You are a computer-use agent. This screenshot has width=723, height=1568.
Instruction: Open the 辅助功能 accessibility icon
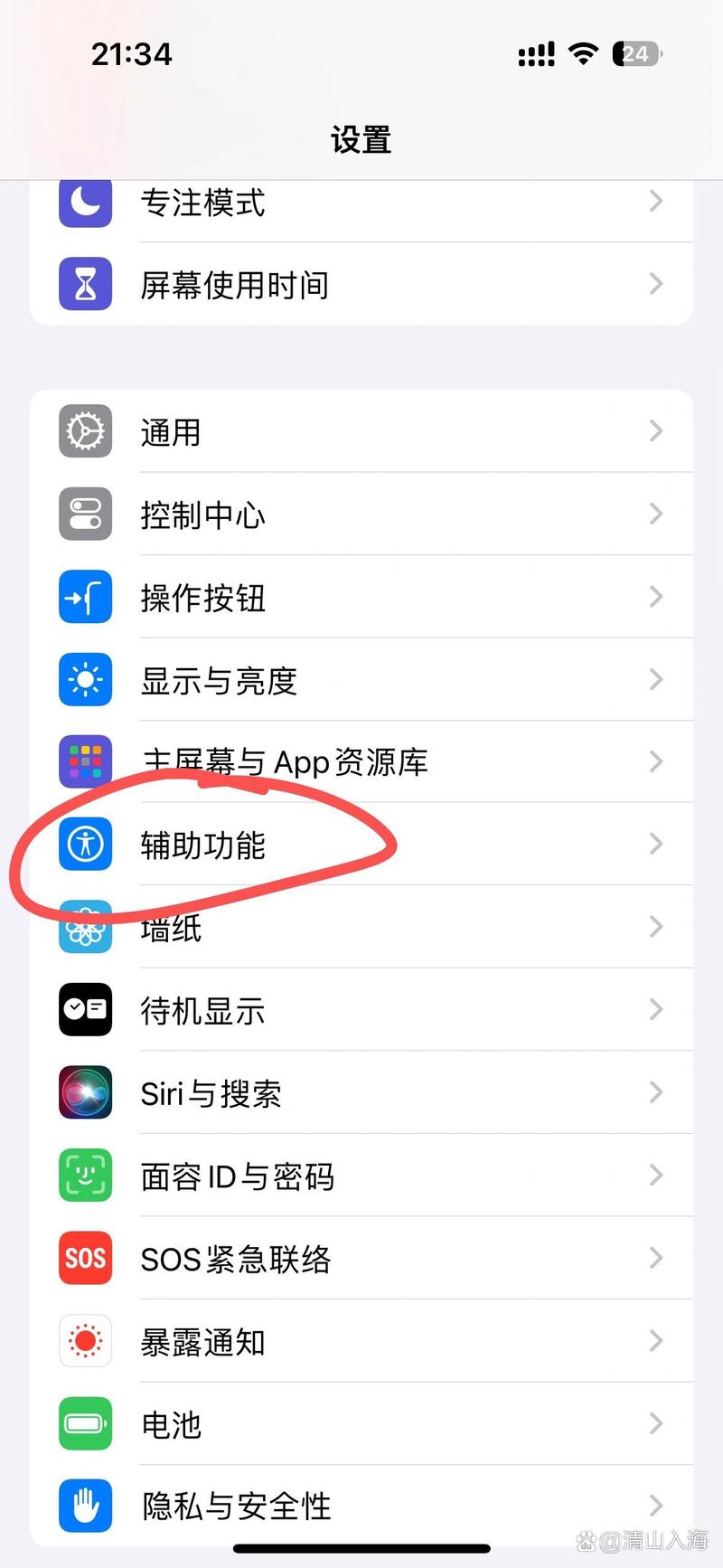[85, 844]
